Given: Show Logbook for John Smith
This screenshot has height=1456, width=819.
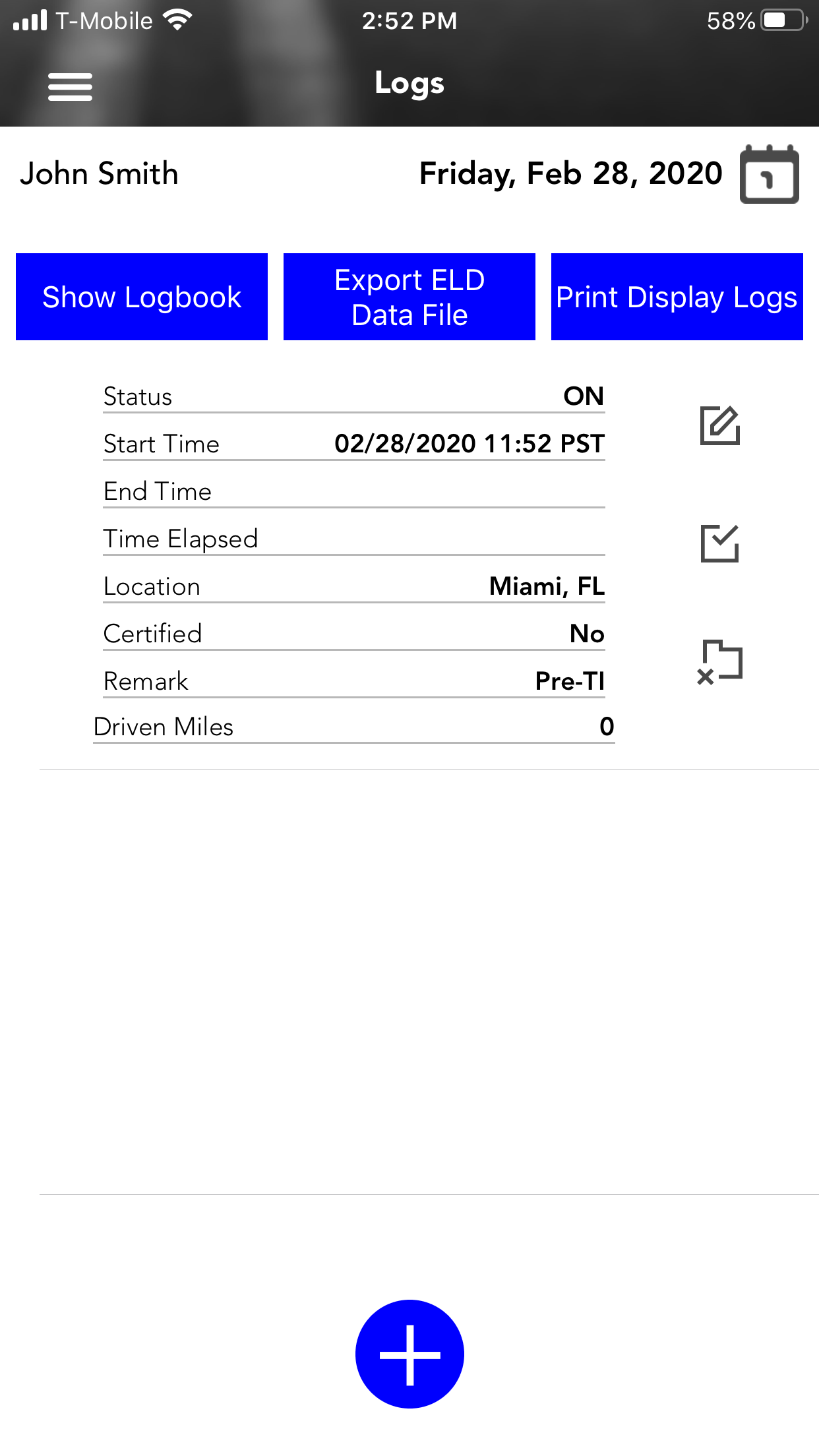Looking at the screenshot, I should [x=141, y=296].
